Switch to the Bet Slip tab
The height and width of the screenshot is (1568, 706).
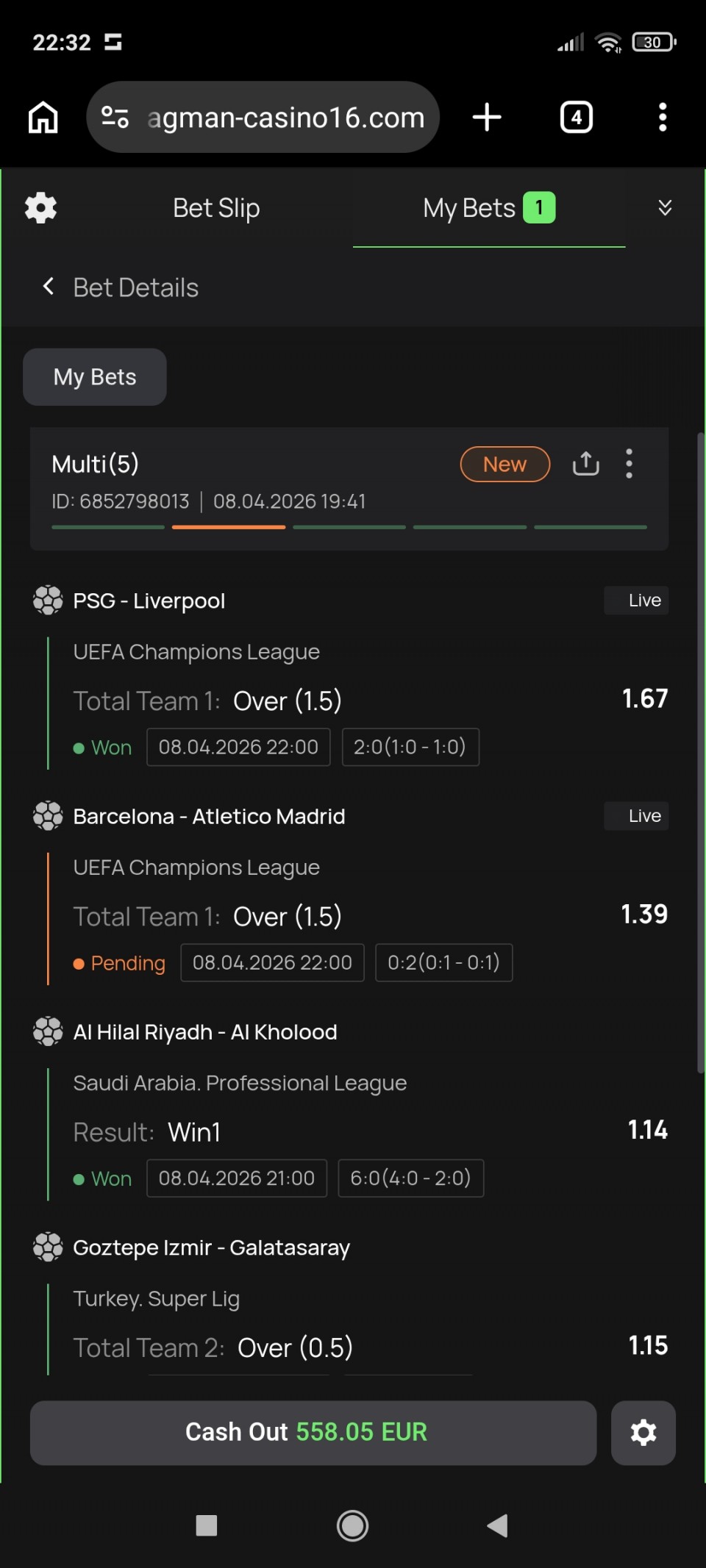(216, 208)
